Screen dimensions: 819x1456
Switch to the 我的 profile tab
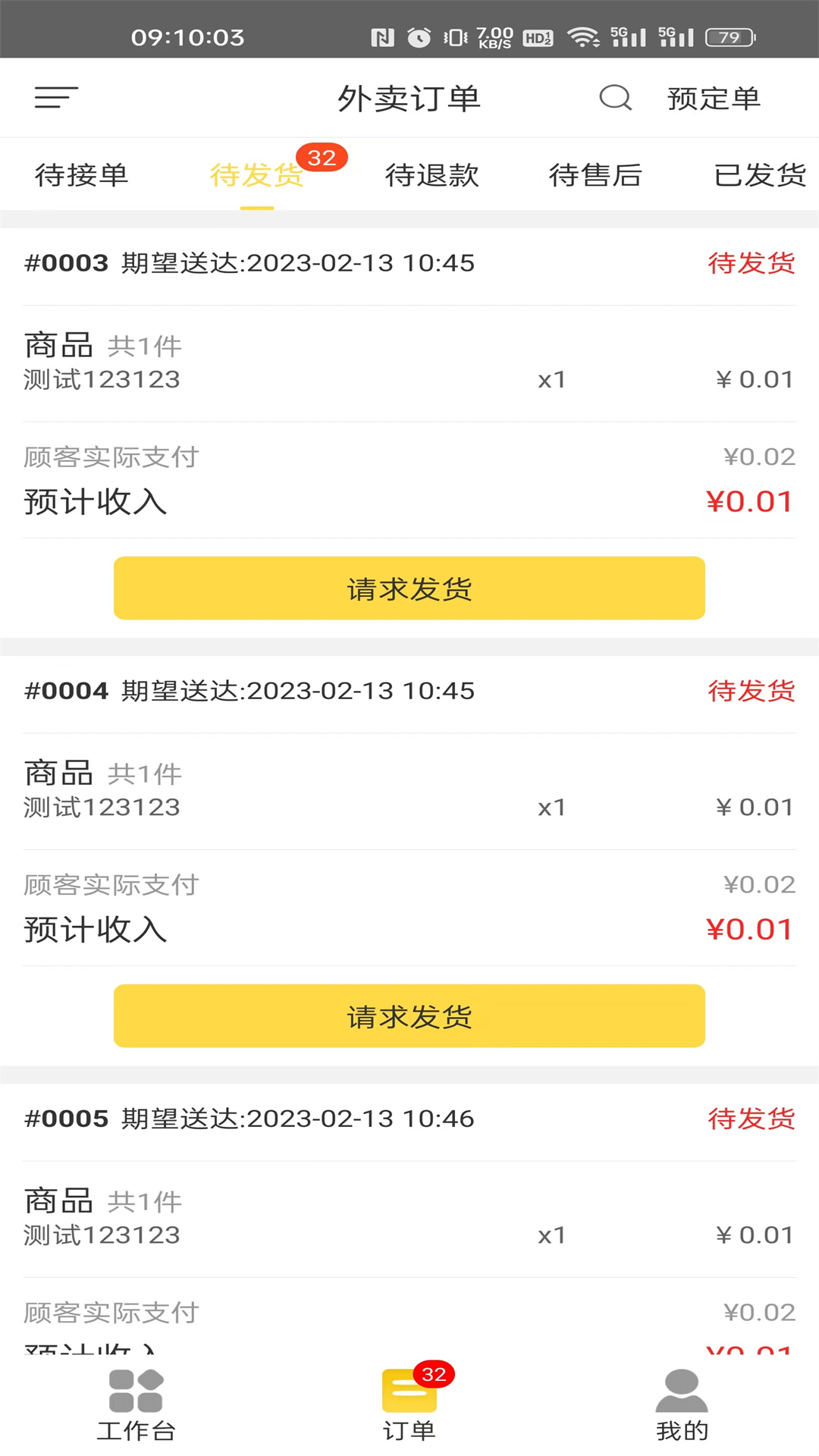pyautogui.click(x=682, y=1405)
